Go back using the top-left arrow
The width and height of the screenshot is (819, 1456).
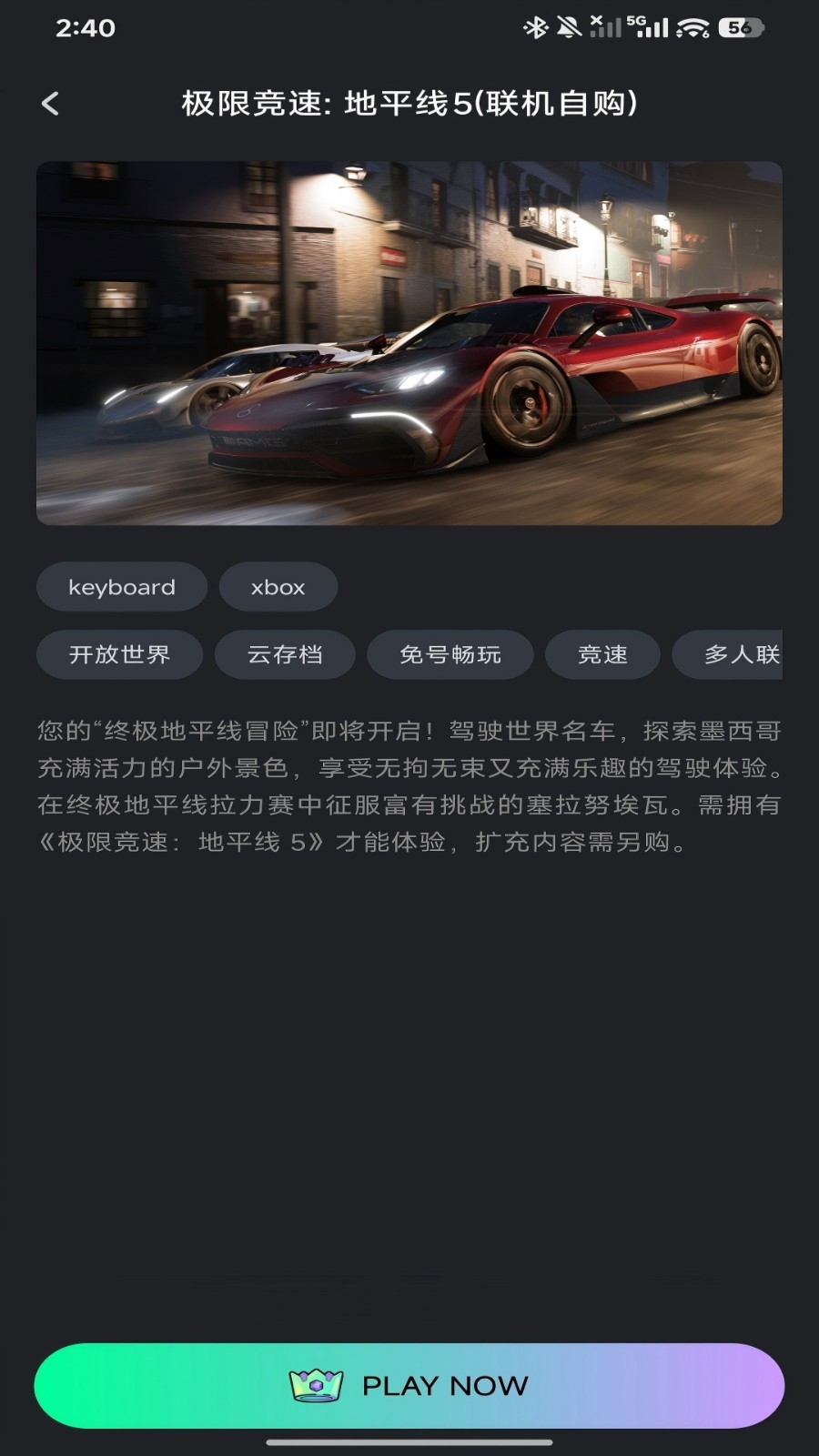point(51,104)
